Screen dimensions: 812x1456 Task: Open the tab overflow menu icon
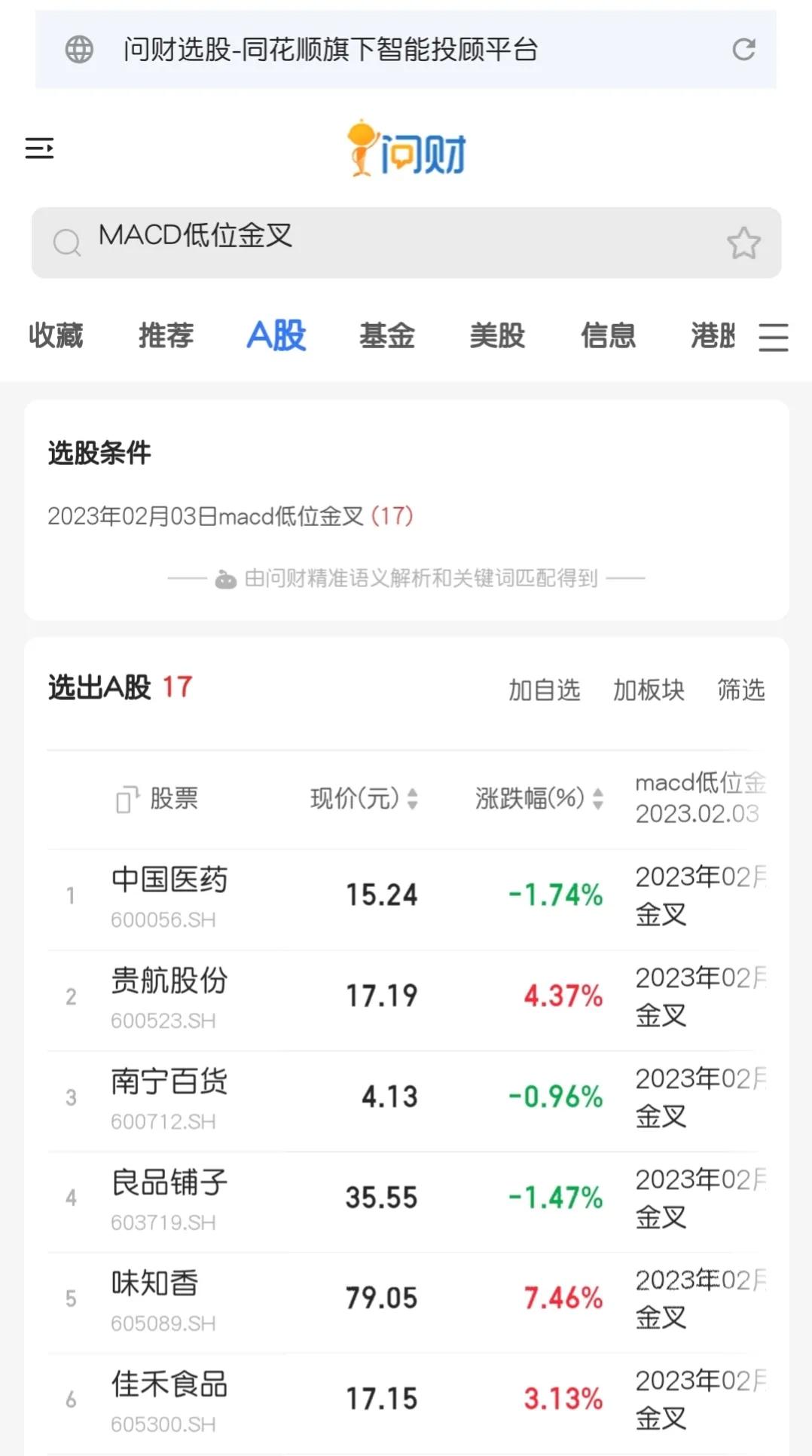click(773, 338)
